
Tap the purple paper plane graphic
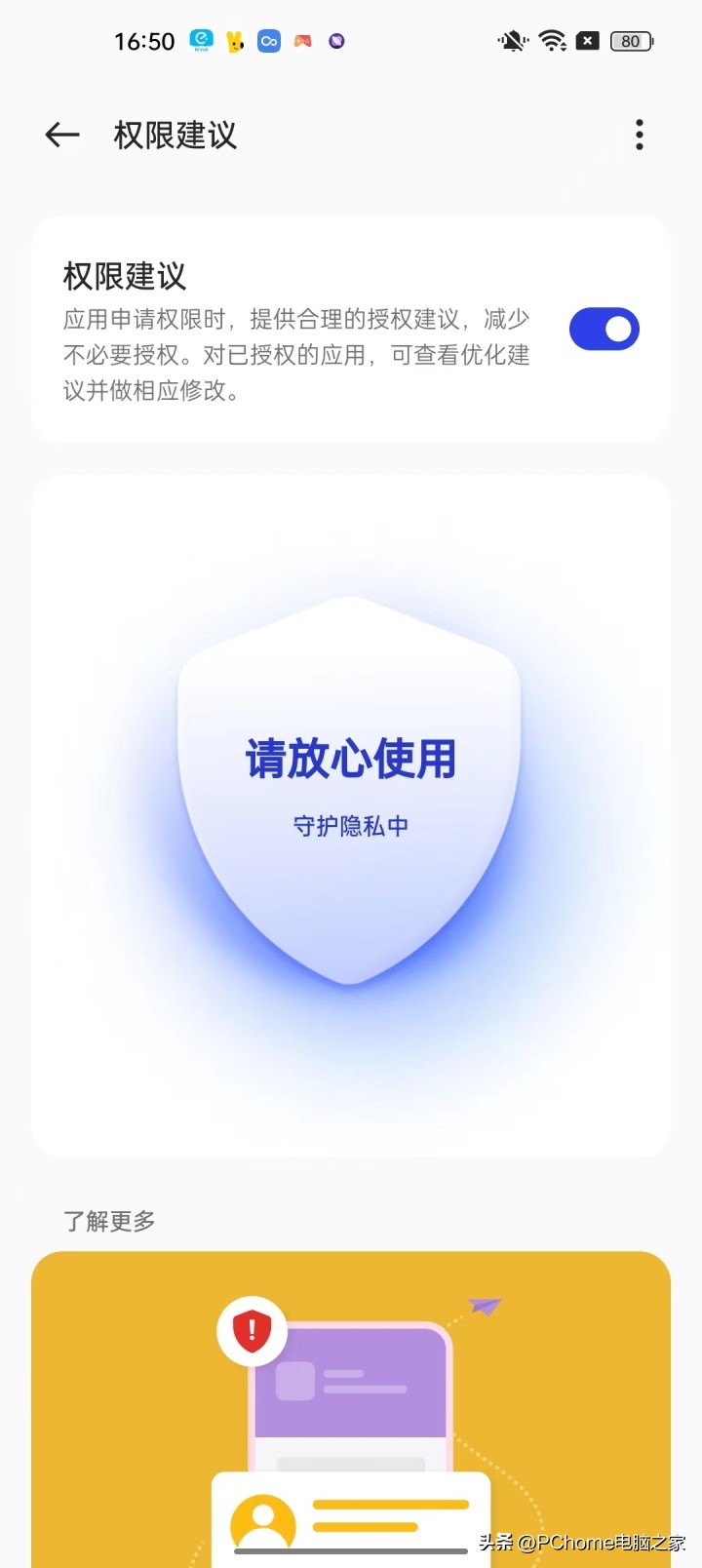(x=485, y=1306)
